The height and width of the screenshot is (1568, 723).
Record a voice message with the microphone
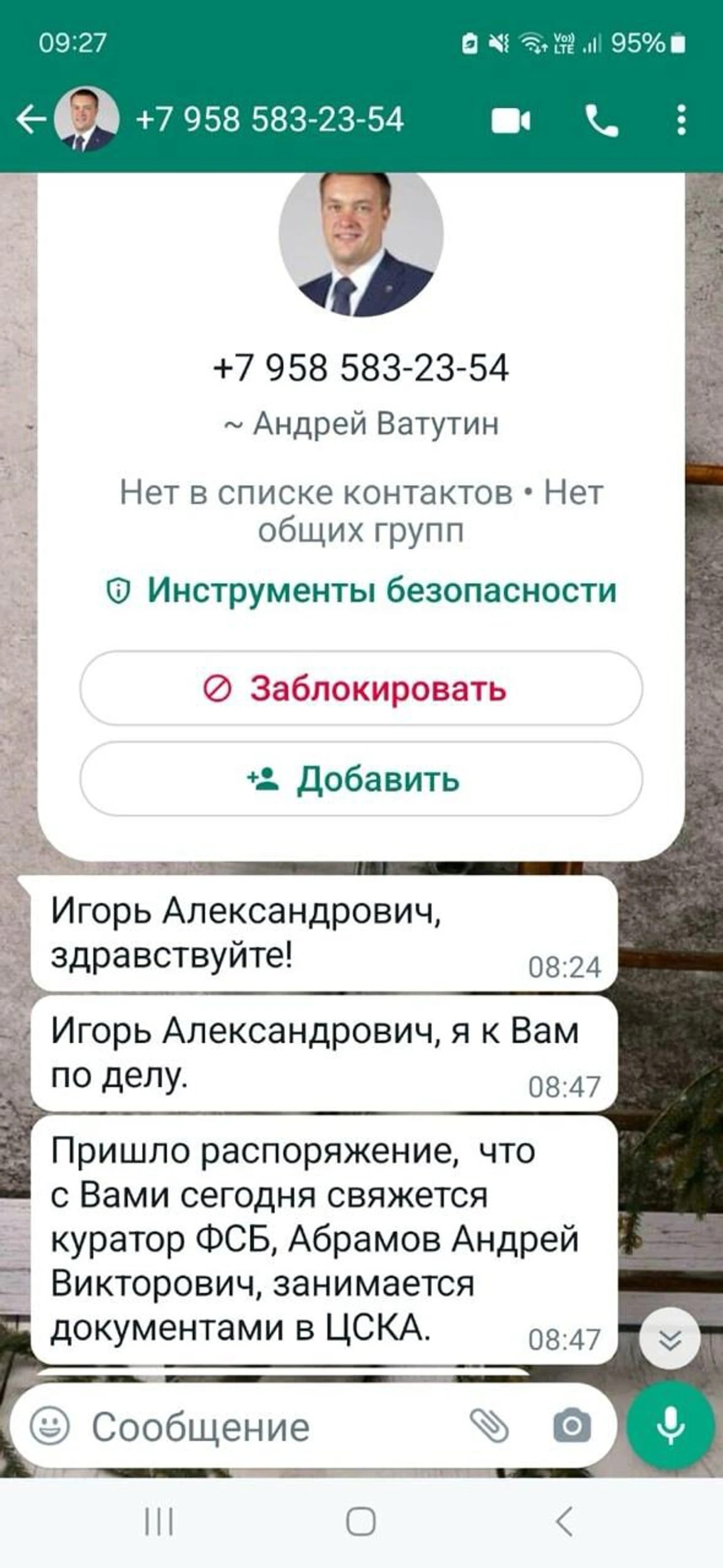pyautogui.click(x=670, y=1426)
